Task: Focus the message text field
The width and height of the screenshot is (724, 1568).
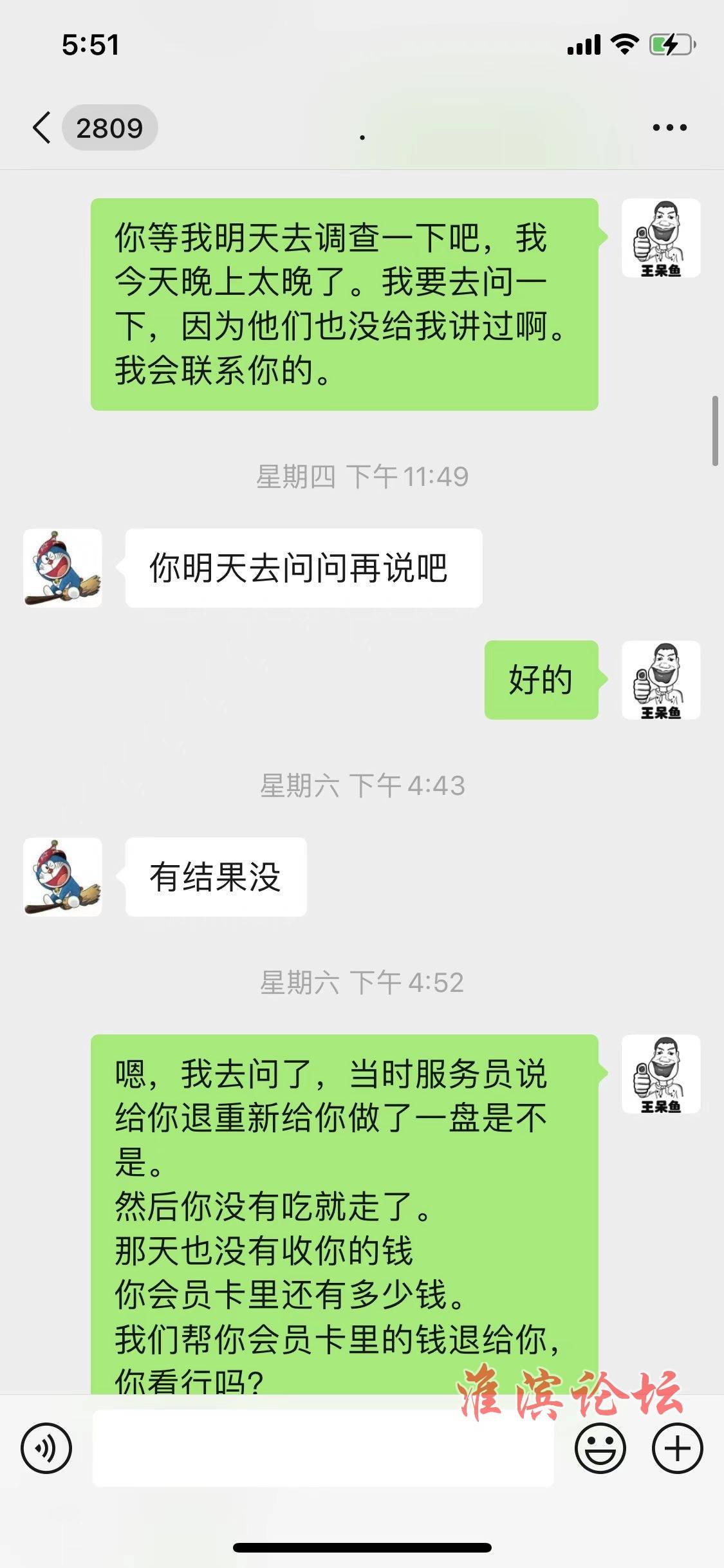Action: (323, 1448)
